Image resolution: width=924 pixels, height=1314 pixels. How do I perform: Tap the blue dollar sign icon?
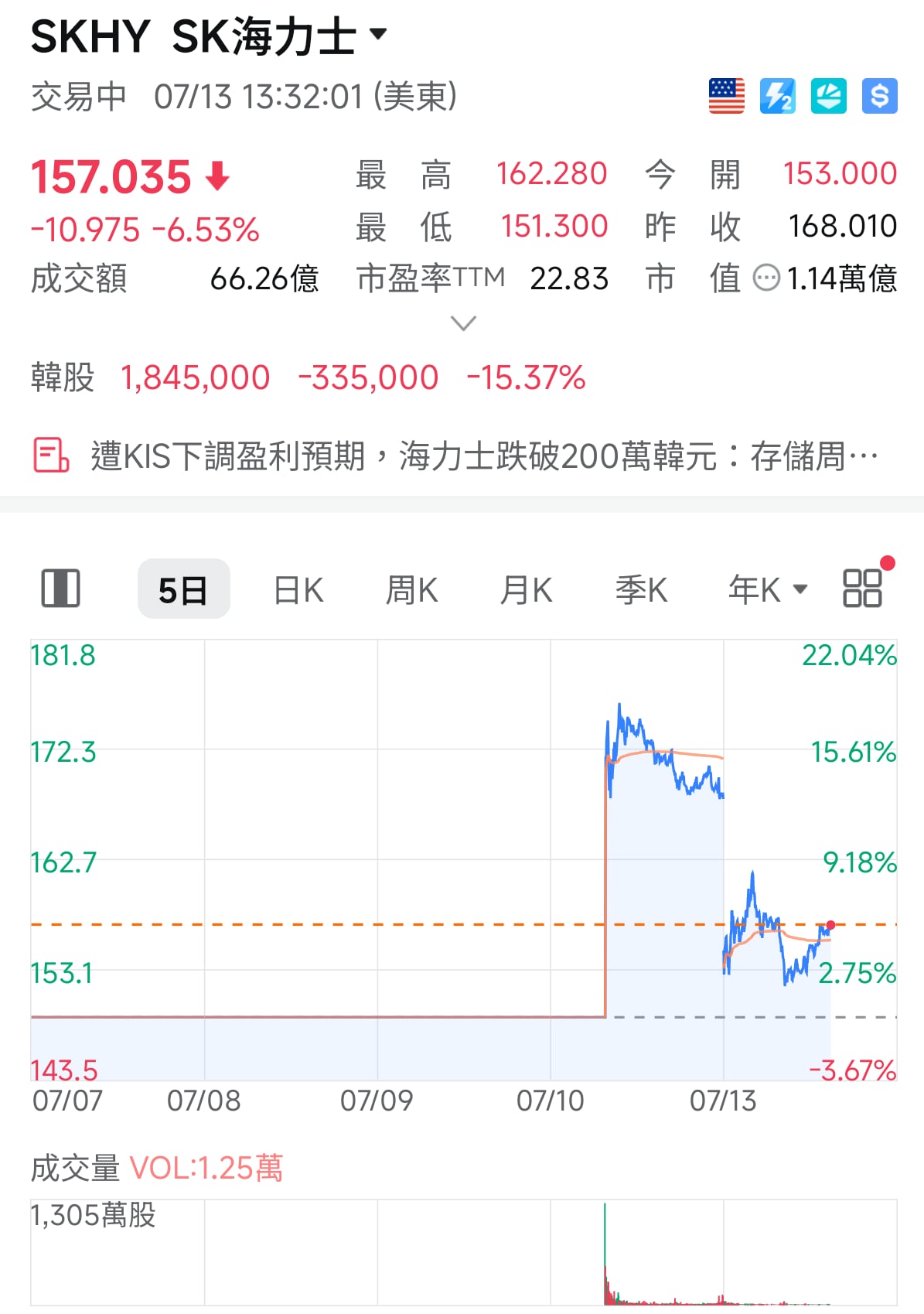879,96
